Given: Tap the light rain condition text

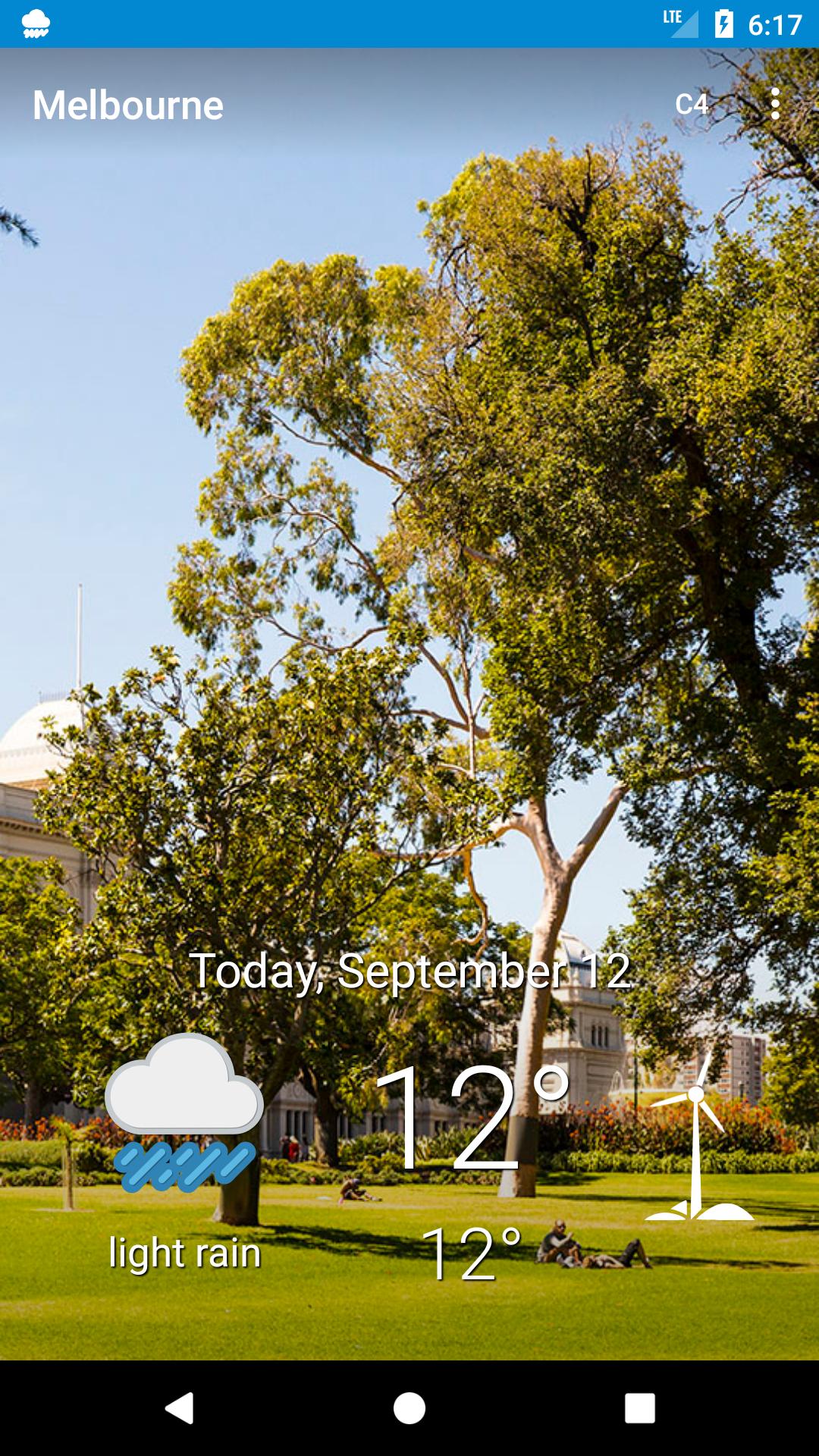Looking at the screenshot, I should (184, 1253).
